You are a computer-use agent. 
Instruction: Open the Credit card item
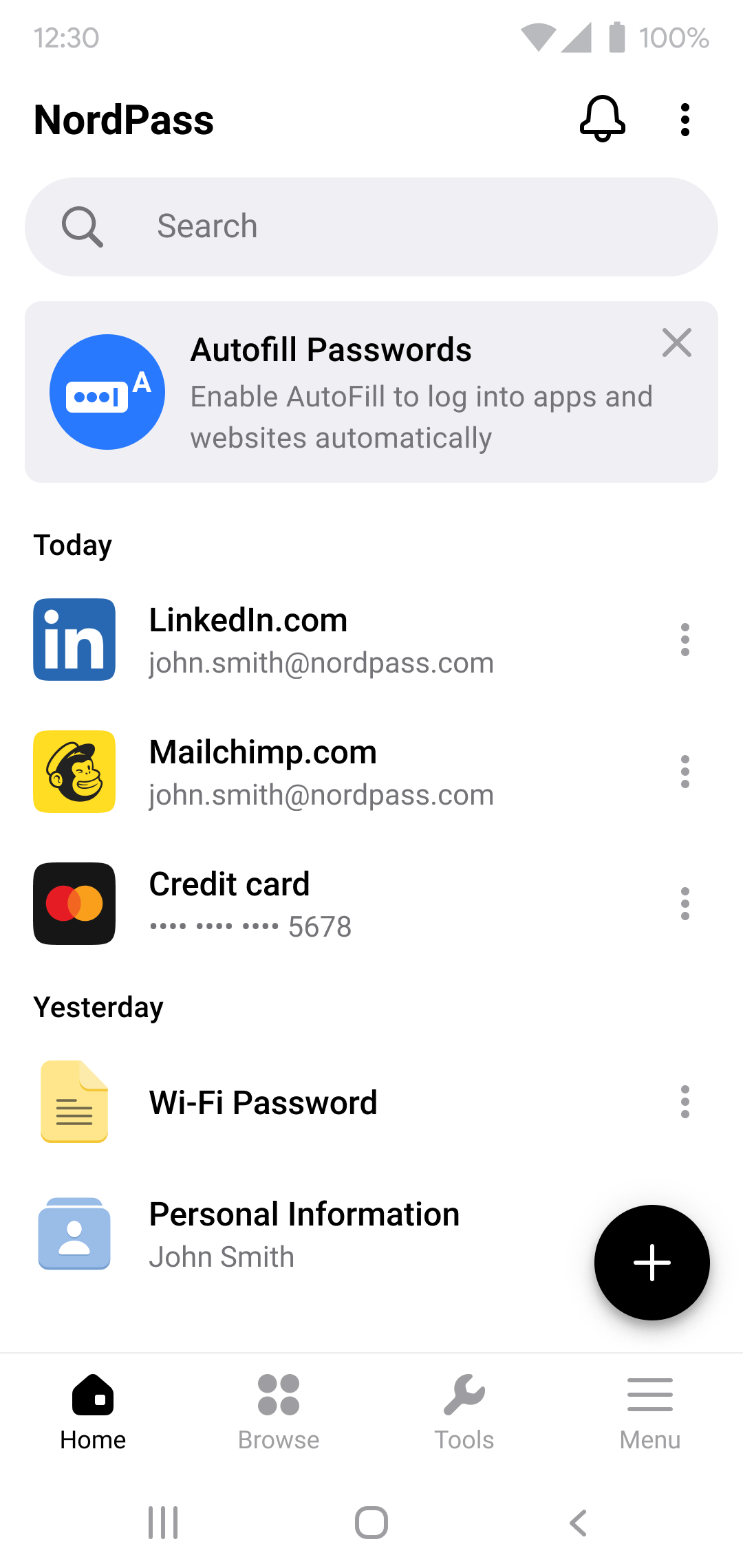[x=344, y=904]
